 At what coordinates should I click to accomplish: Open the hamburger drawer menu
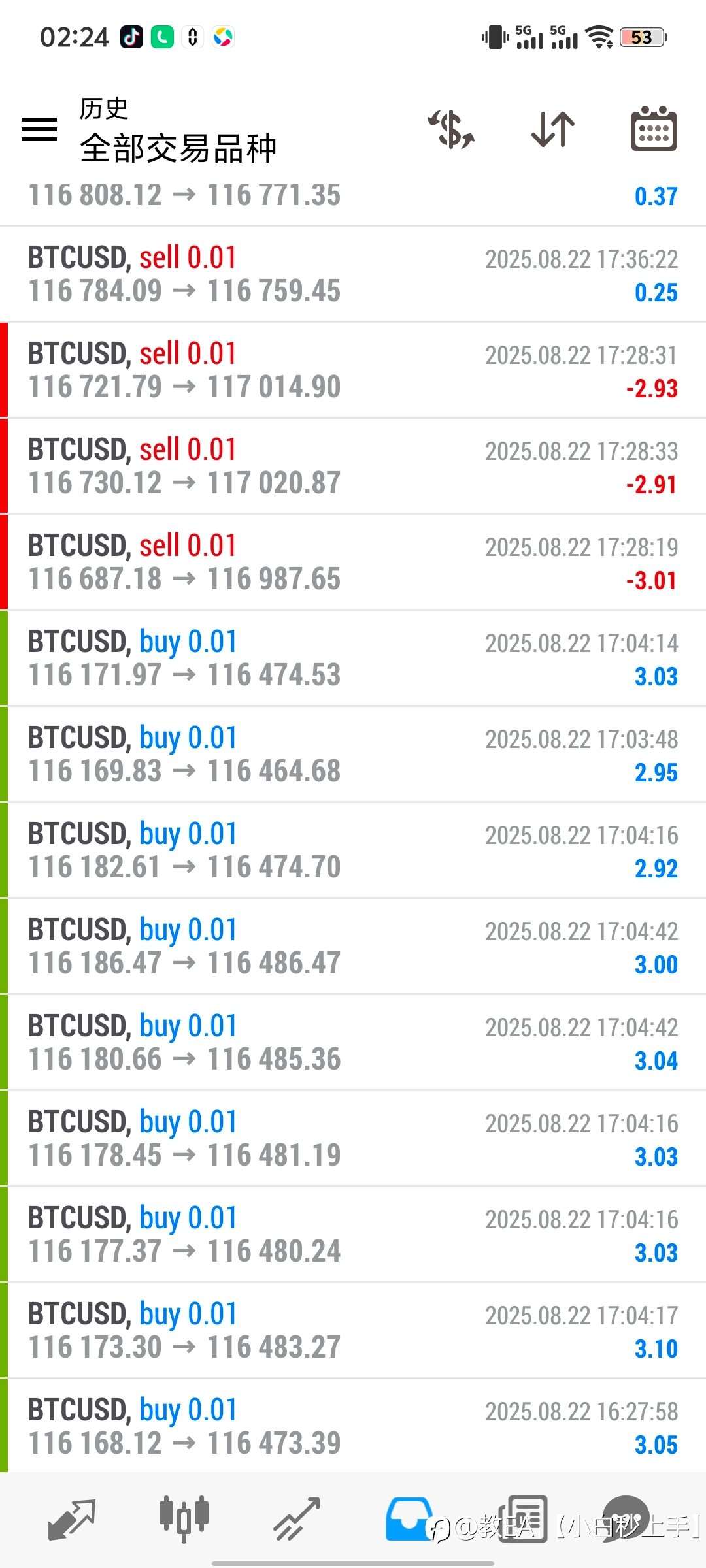(39, 129)
